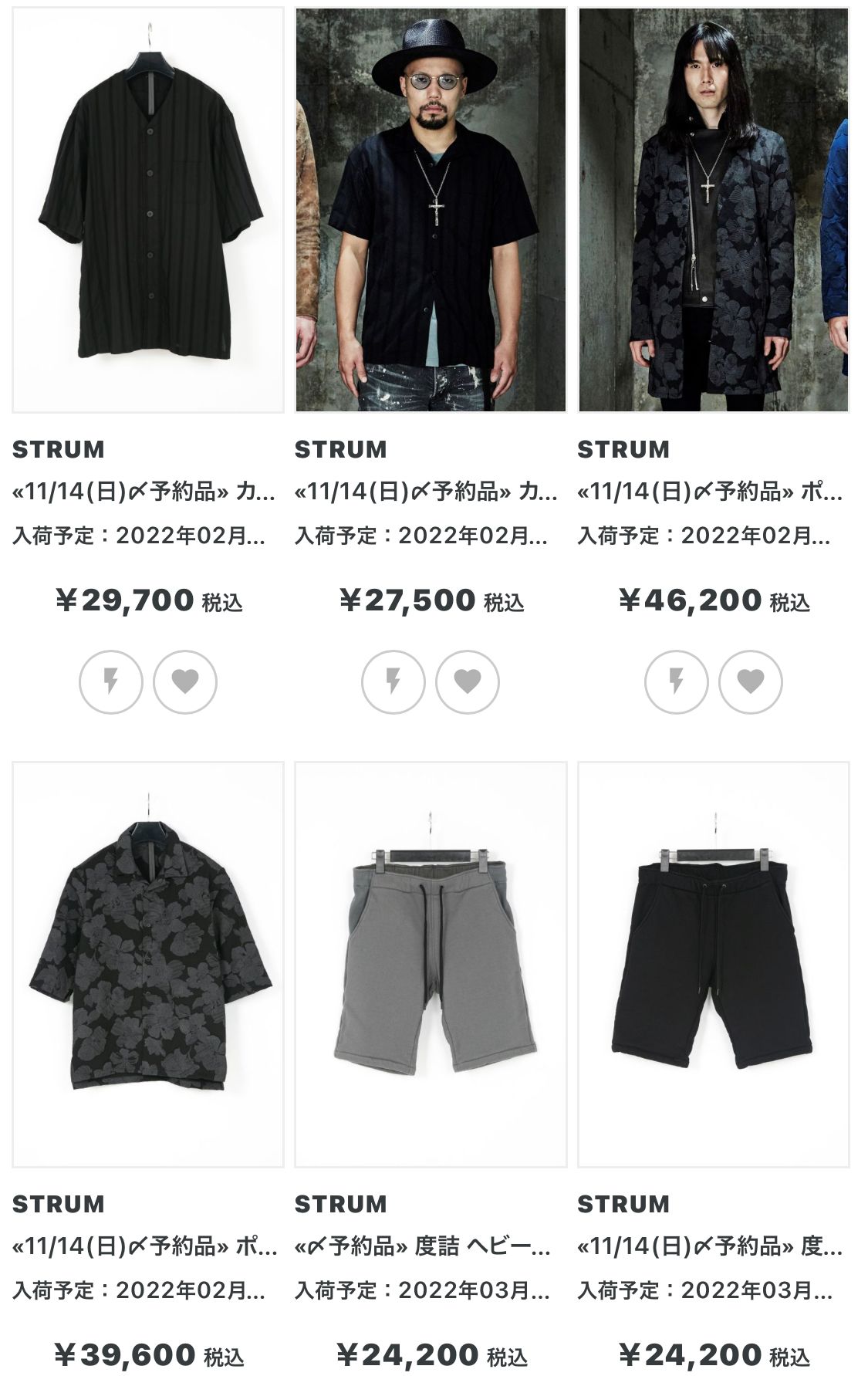Viewport: 868px width, 1376px height.
Task: Add the ¥27,500 shirt to favorites
Action: pyautogui.click(x=468, y=681)
